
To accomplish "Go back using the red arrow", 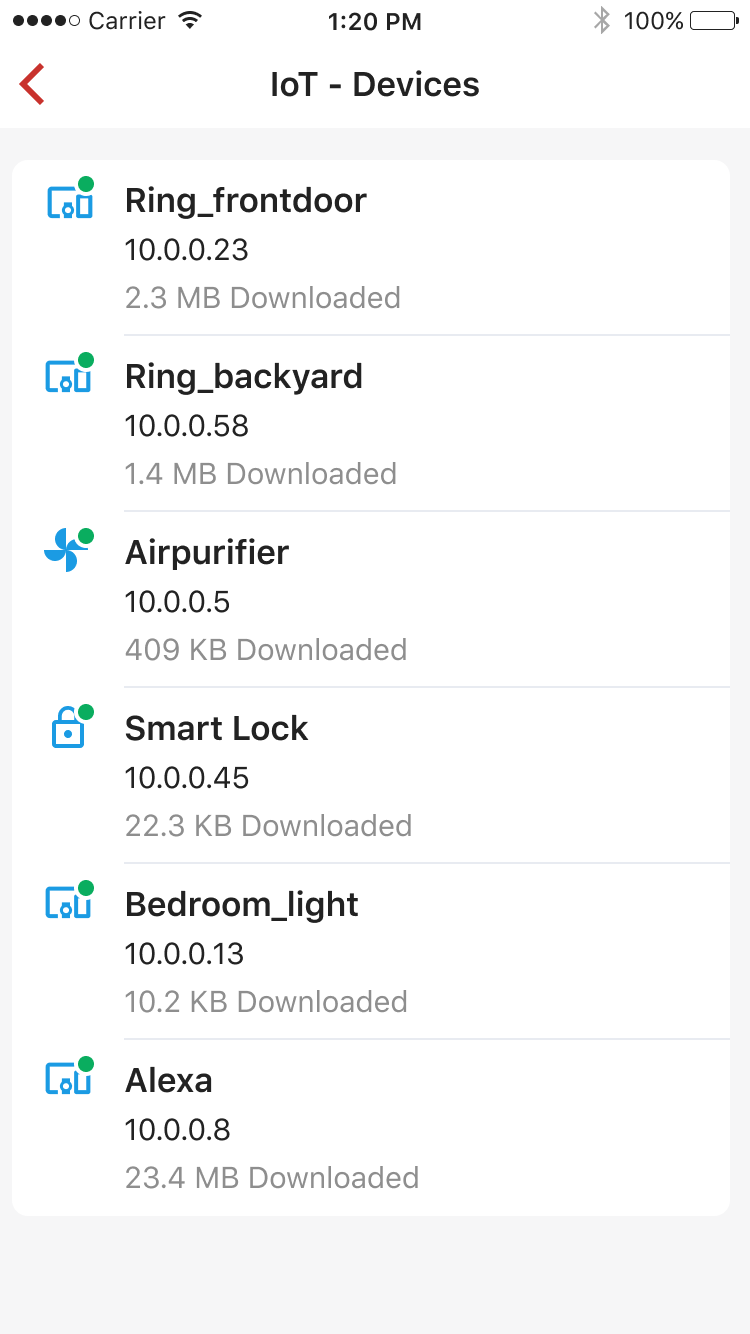I will (32, 84).
